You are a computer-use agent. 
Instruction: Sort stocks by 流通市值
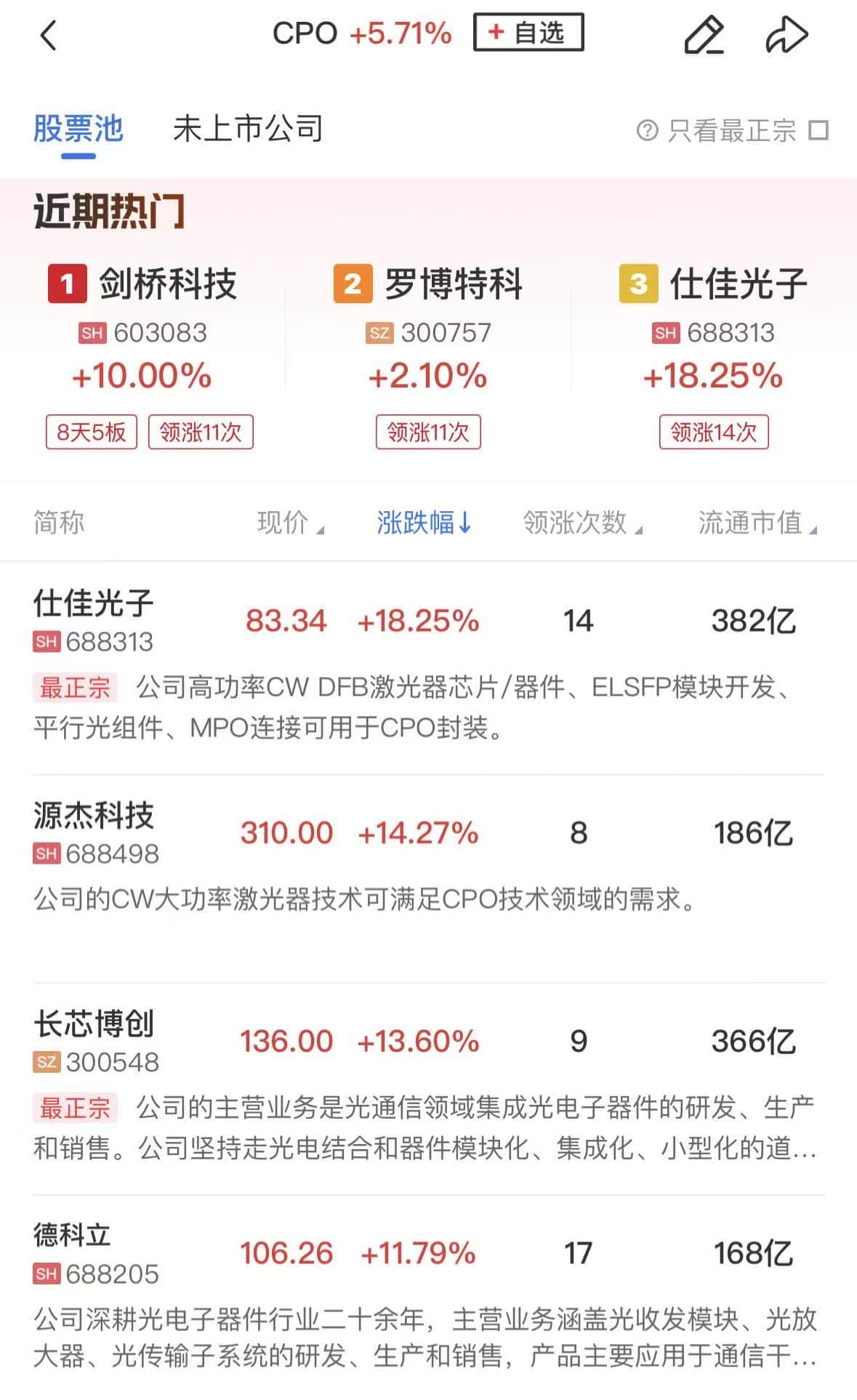click(757, 523)
